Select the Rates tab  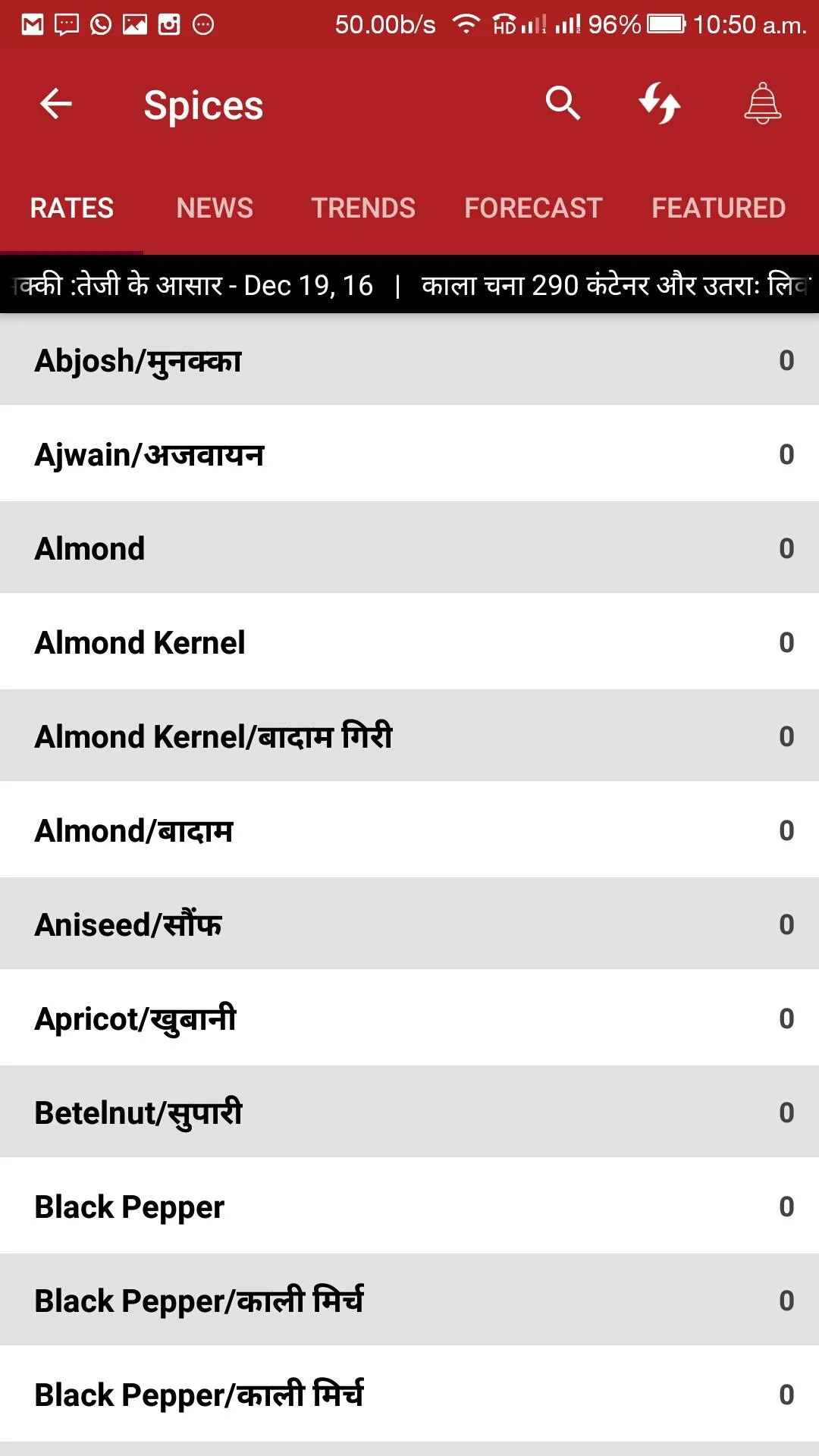coord(72,208)
